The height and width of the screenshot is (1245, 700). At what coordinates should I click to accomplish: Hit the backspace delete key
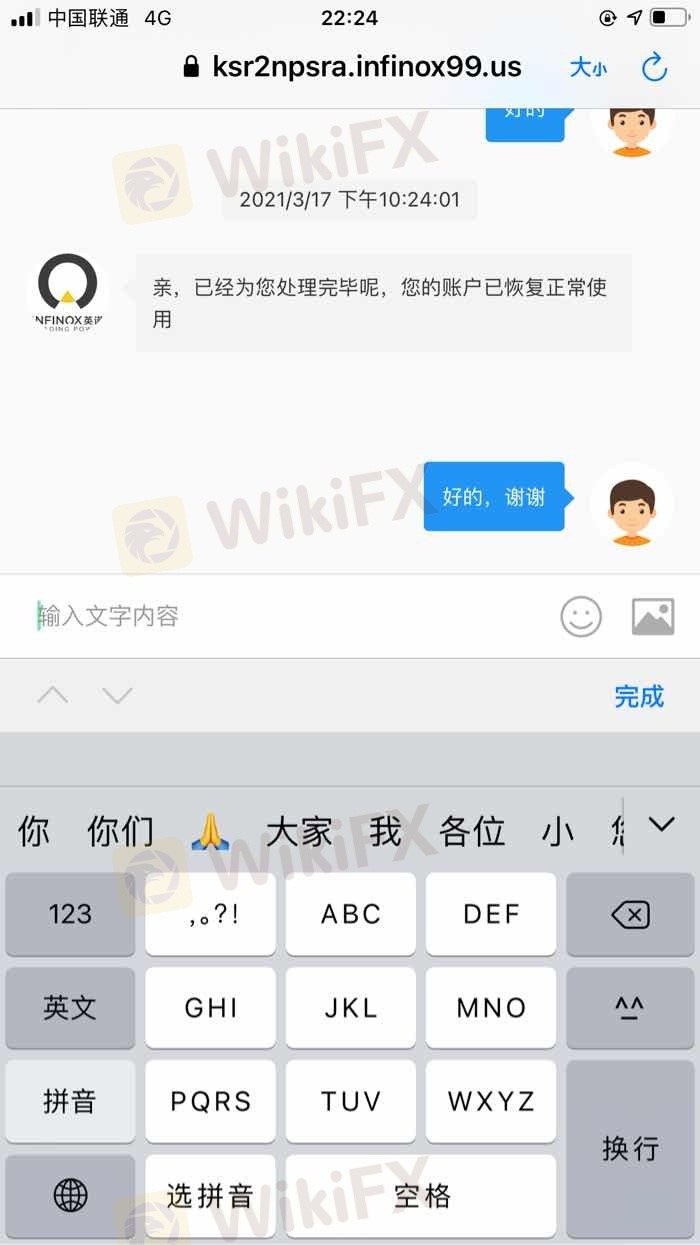629,914
